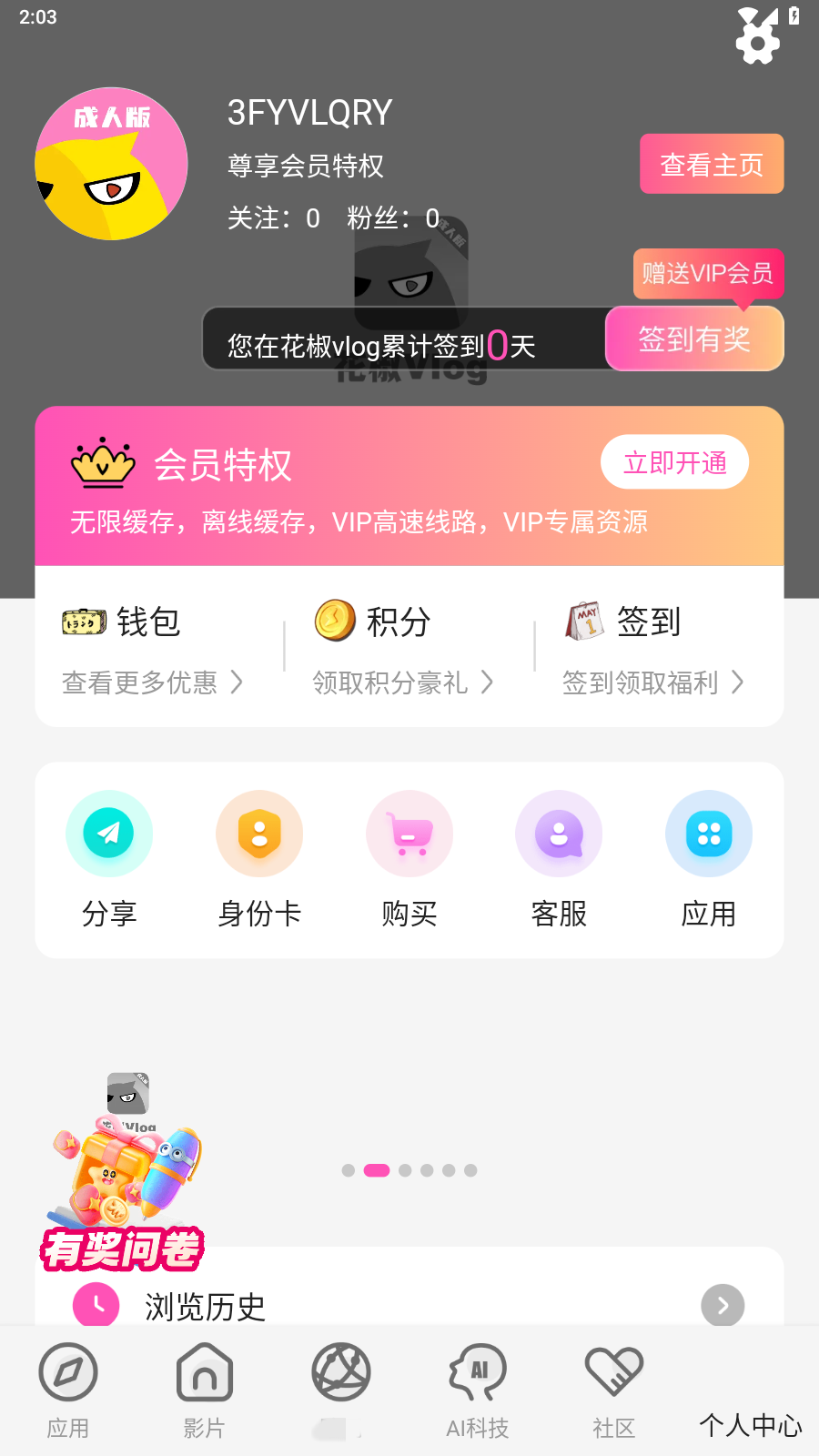Open 浏览历史 browsing history row
This screenshot has height=1456, width=819.
click(409, 1306)
